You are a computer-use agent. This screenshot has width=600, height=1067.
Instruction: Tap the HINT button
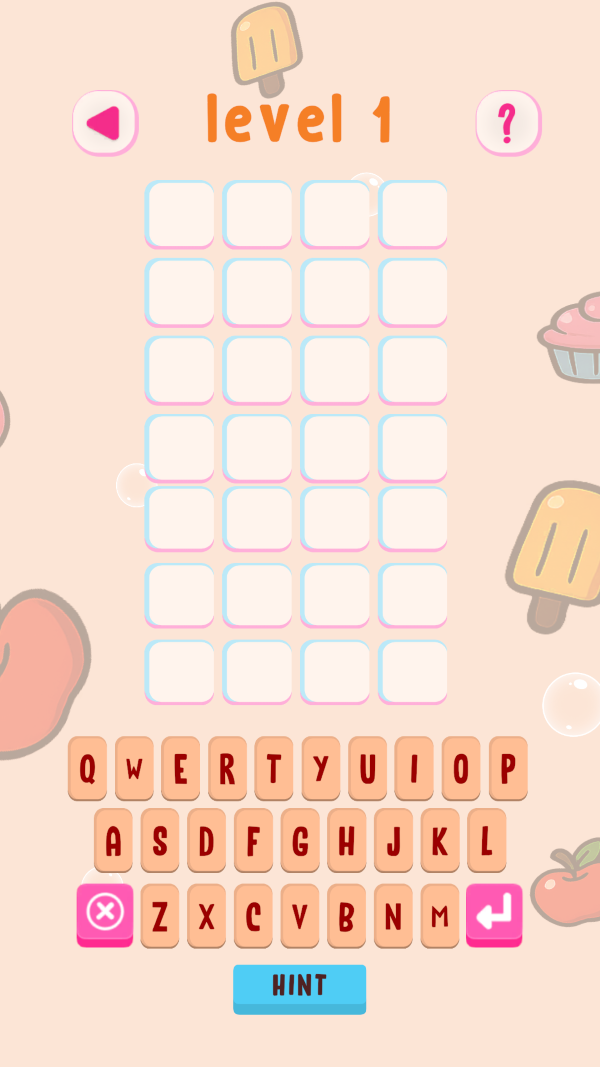299,987
